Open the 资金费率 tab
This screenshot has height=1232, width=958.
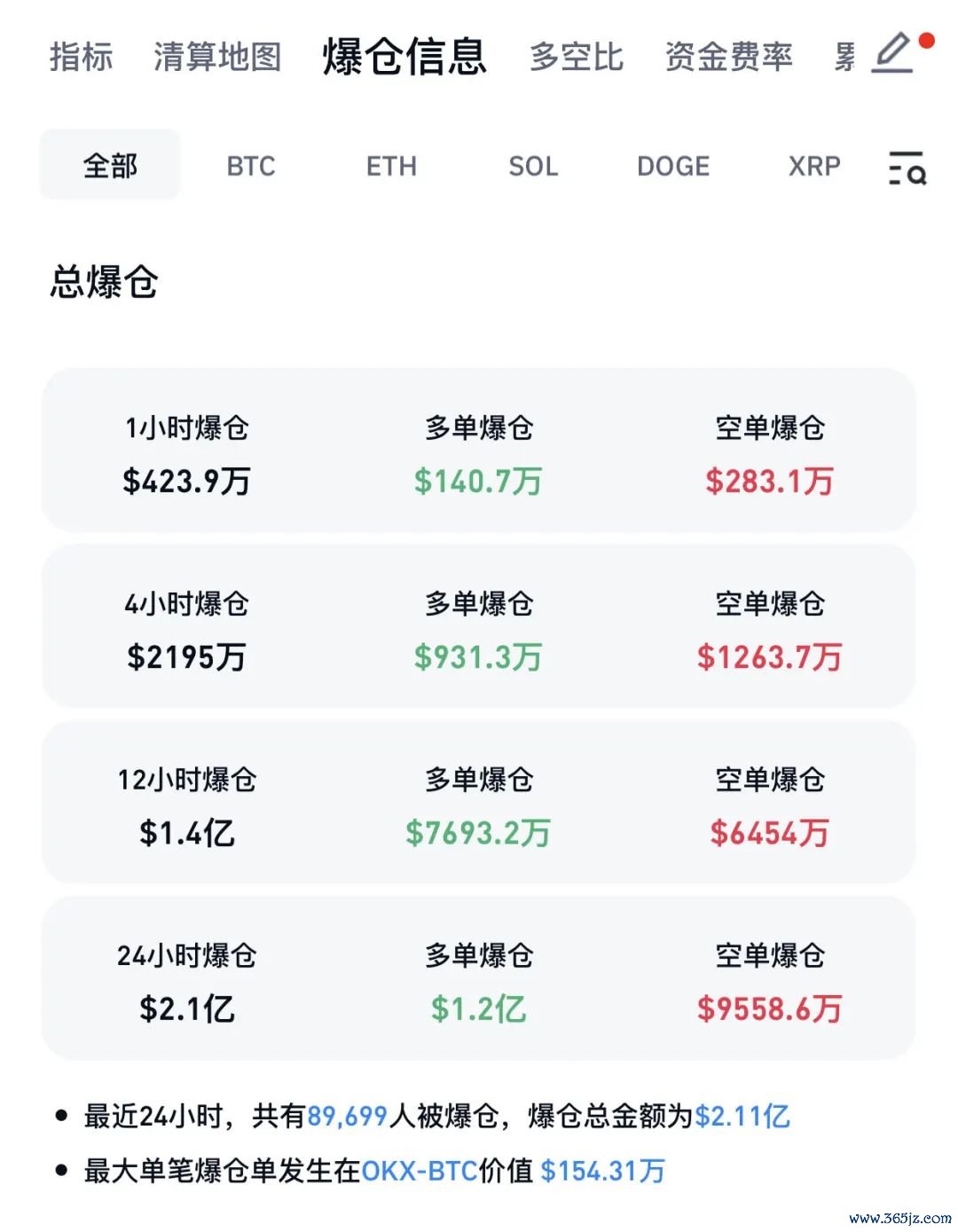point(728,57)
